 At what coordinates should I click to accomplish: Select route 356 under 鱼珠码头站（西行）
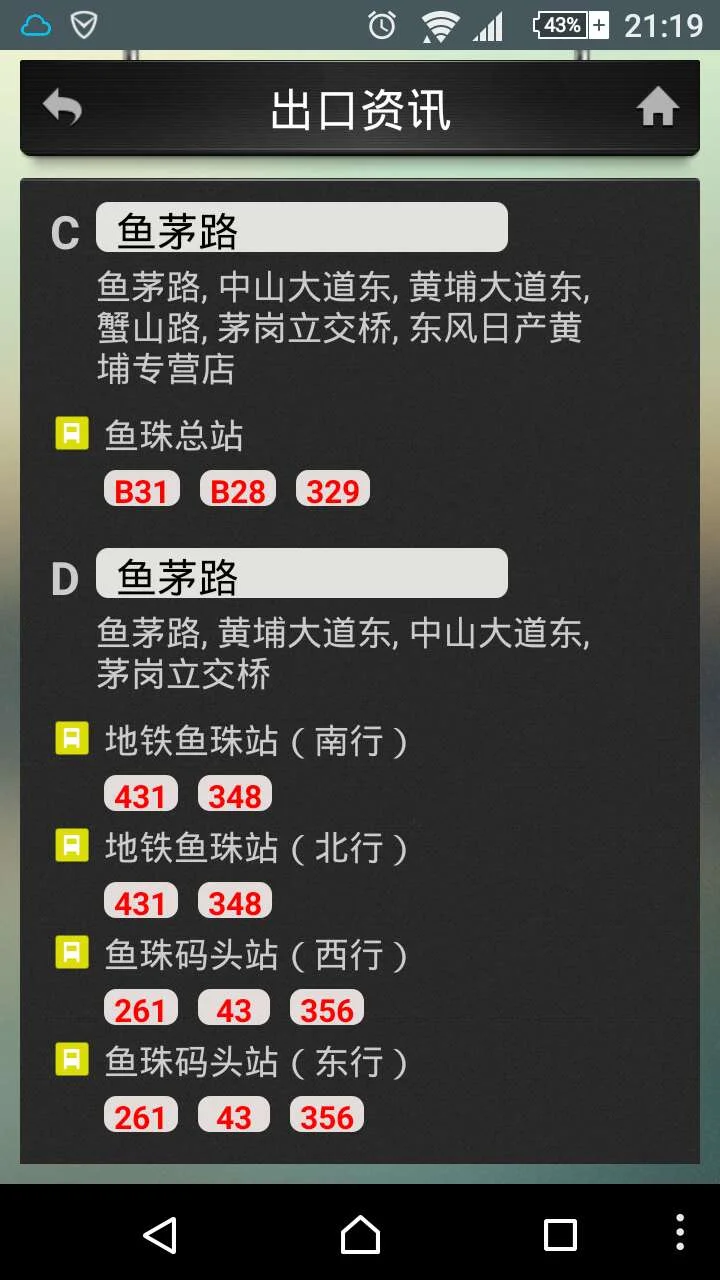click(326, 1007)
